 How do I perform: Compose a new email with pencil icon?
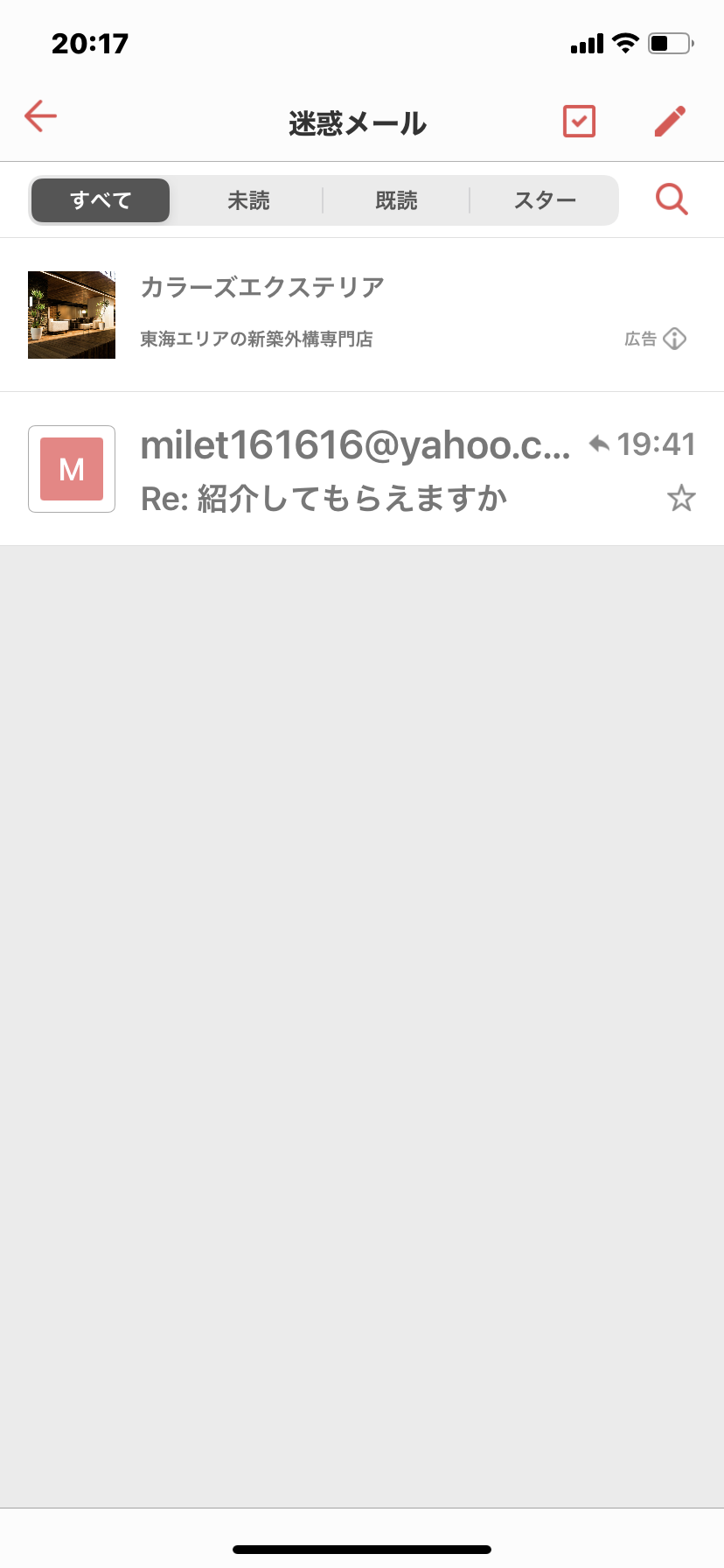[671, 122]
